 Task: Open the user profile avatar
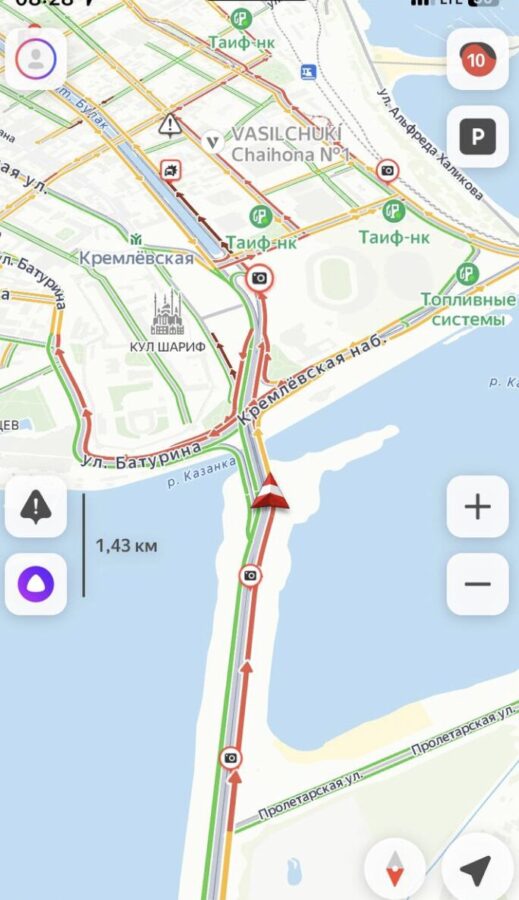pyautogui.click(x=36, y=59)
